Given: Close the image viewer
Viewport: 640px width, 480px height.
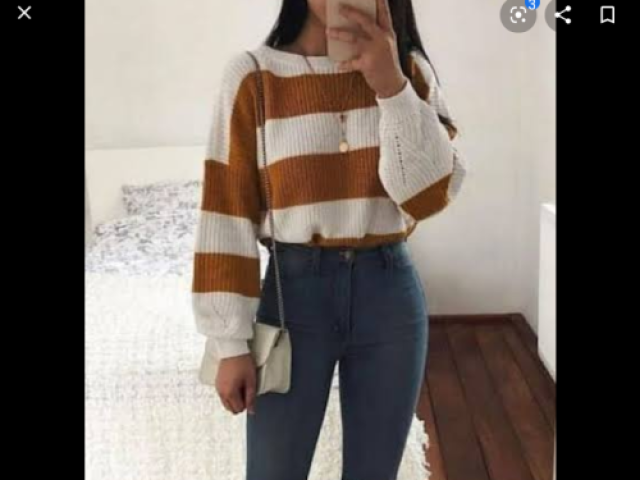Looking at the screenshot, I should coord(25,13).
